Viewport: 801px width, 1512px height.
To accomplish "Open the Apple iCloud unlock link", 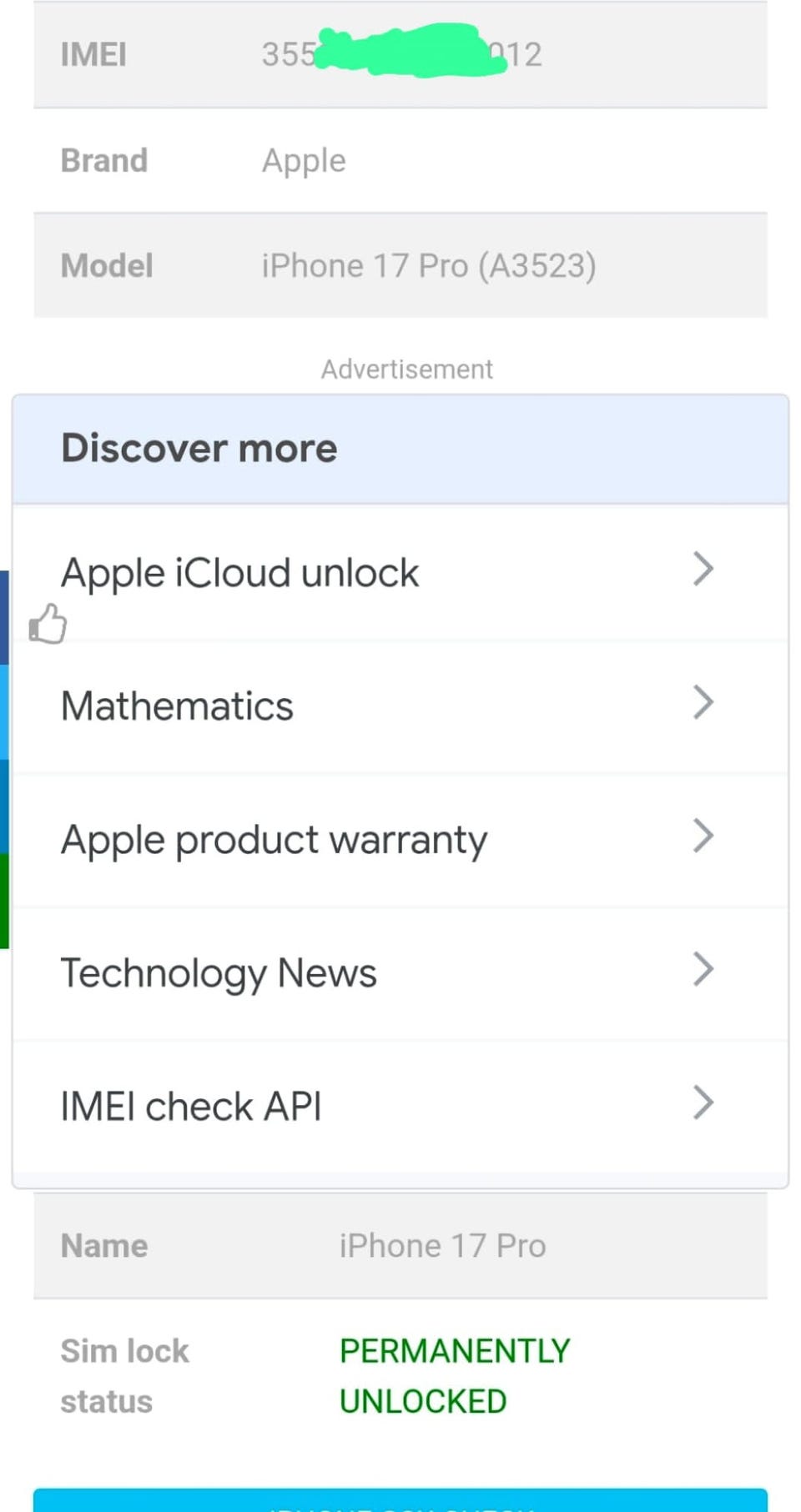I will [x=400, y=572].
